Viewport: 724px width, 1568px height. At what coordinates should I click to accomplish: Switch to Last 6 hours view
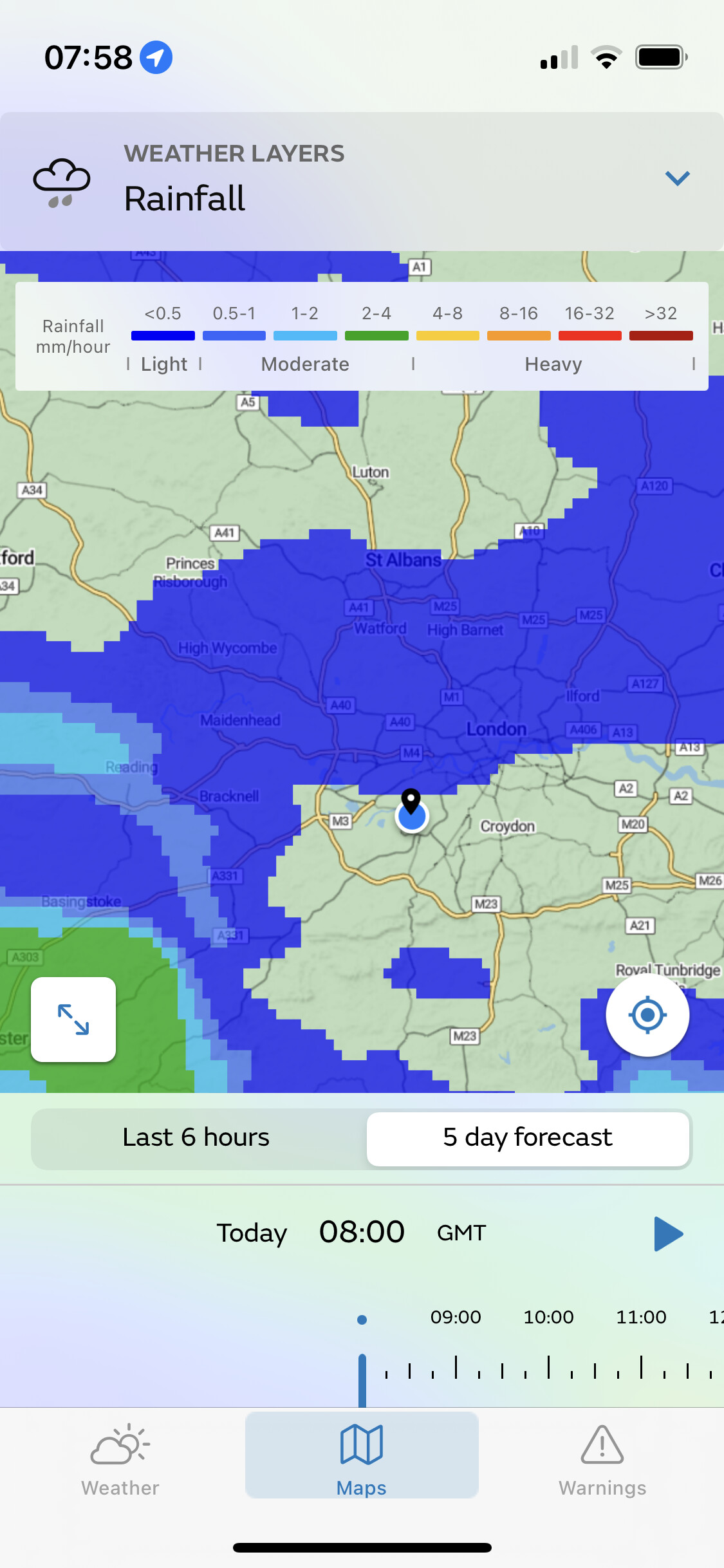[196, 1137]
